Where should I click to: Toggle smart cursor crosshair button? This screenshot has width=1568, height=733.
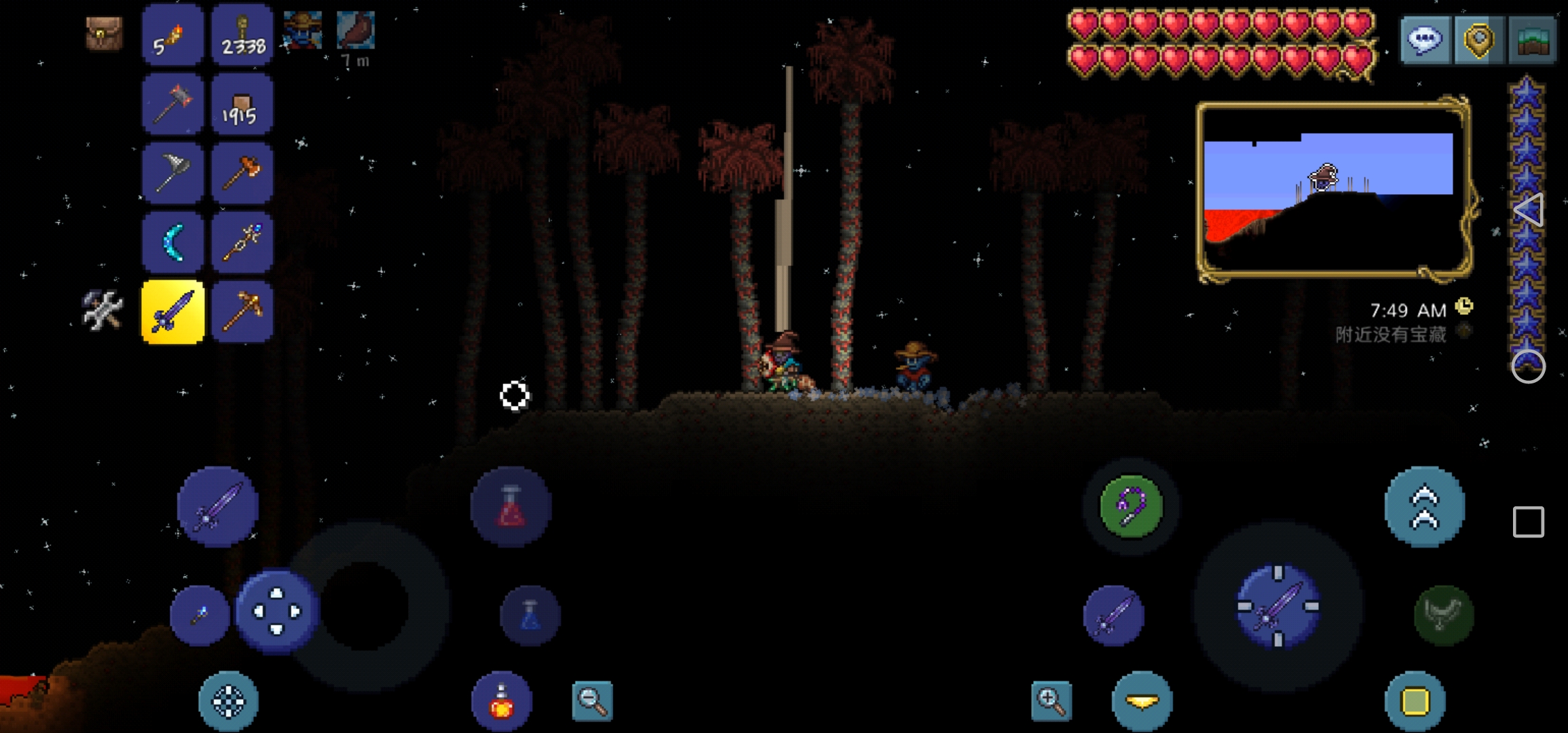click(228, 701)
